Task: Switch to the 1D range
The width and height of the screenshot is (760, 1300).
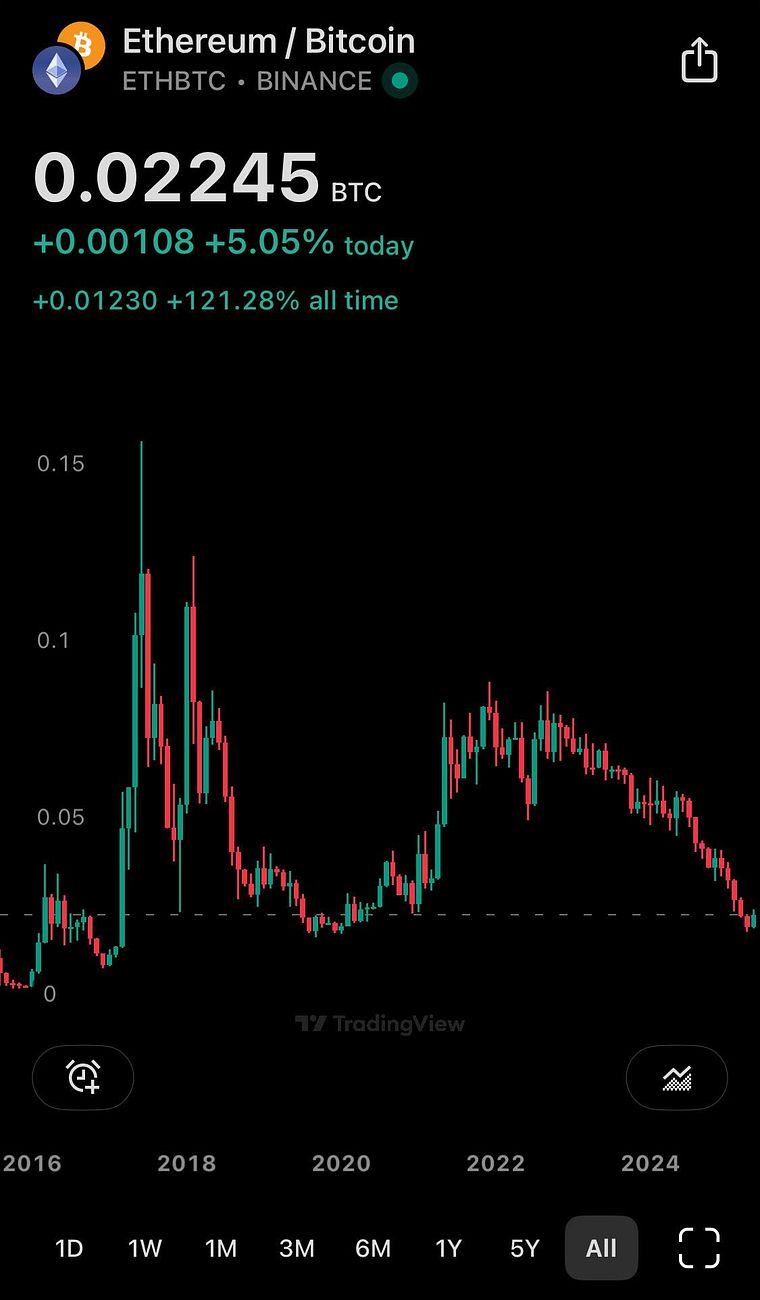Action: [69, 1248]
